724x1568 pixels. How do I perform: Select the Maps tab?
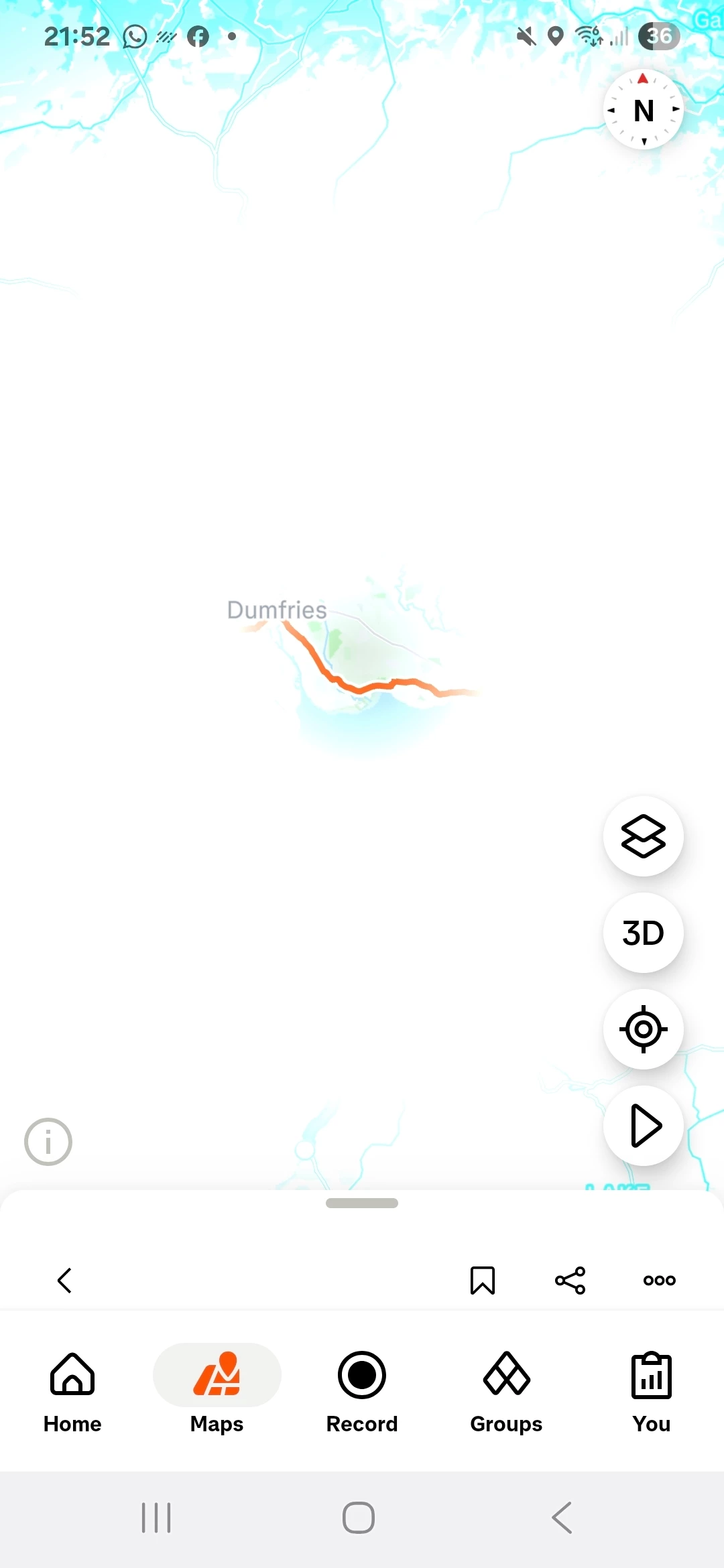point(217,1391)
